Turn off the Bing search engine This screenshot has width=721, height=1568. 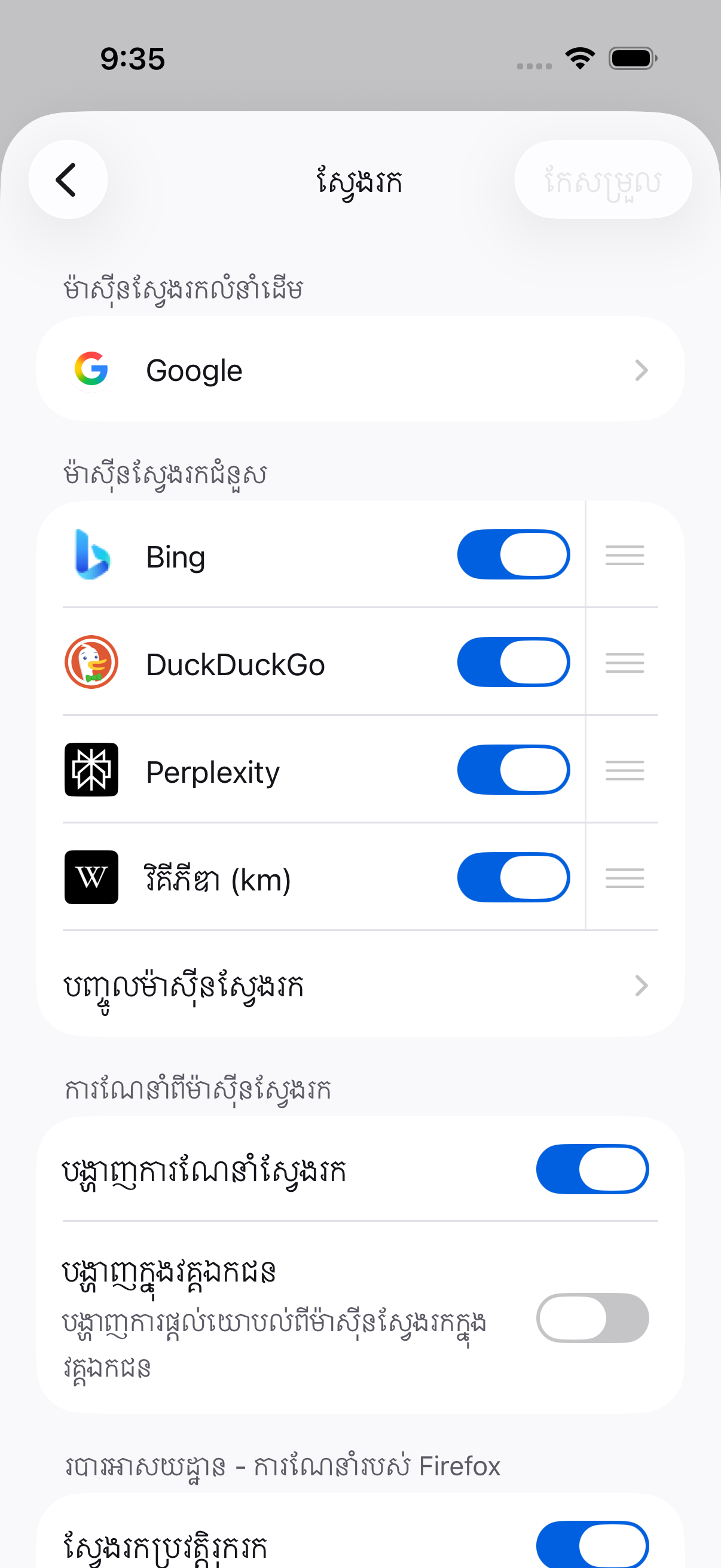(513, 554)
